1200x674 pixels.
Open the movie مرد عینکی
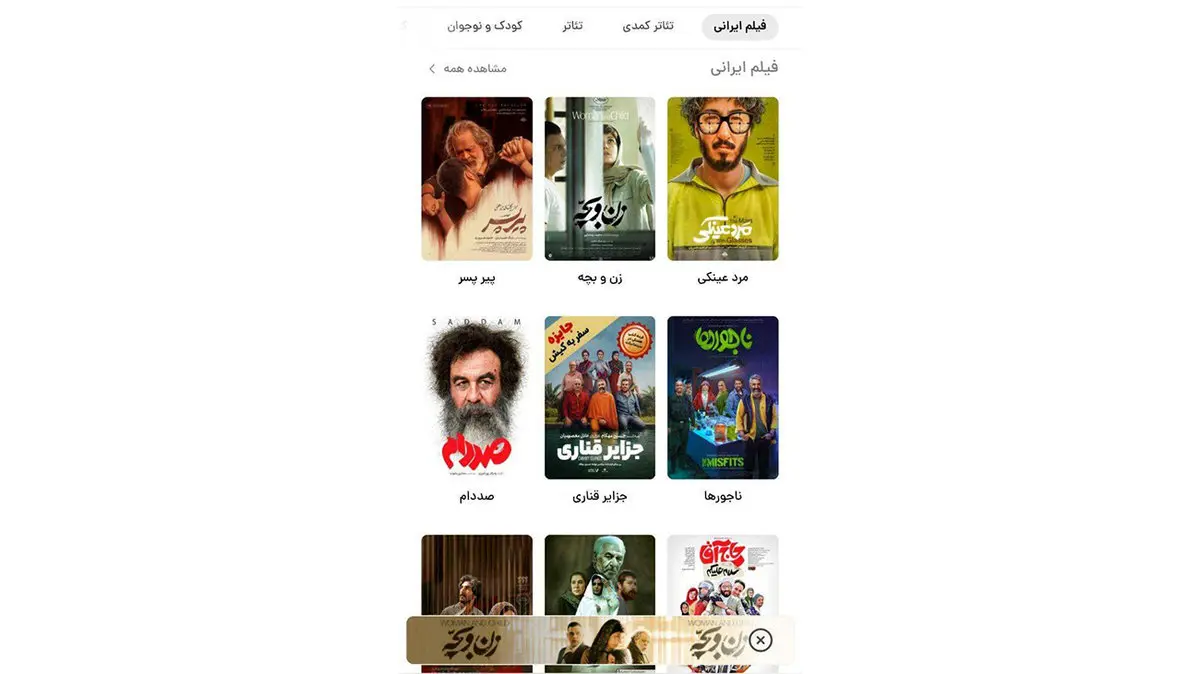point(722,179)
